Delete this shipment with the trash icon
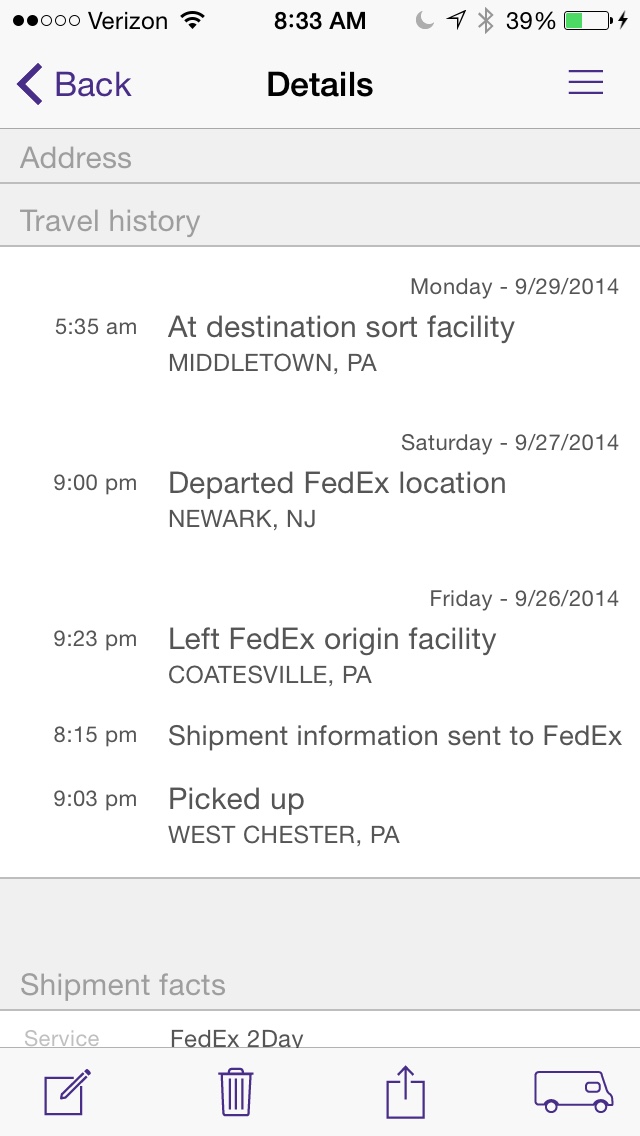This screenshot has width=640, height=1136. (236, 1091)
